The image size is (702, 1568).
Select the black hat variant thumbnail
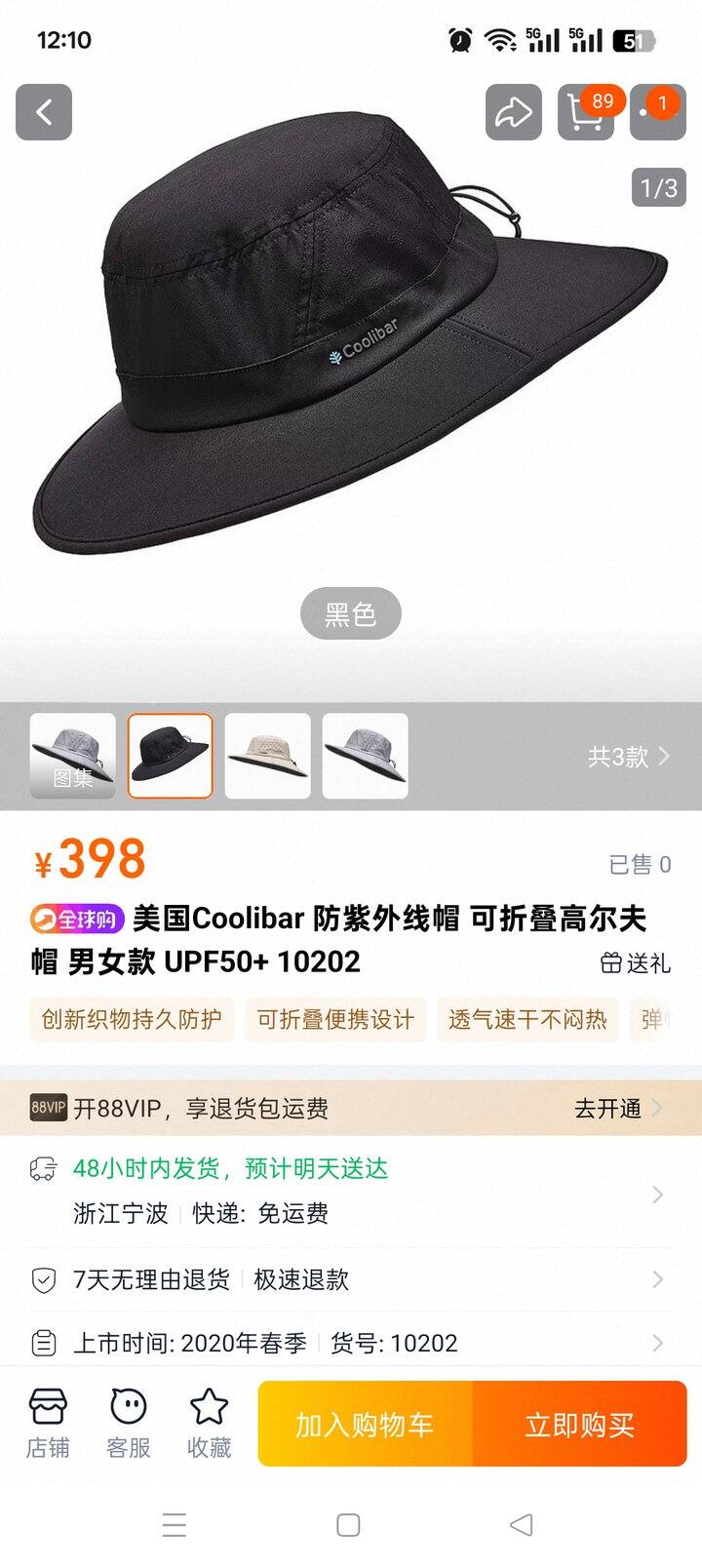(171, 756)
